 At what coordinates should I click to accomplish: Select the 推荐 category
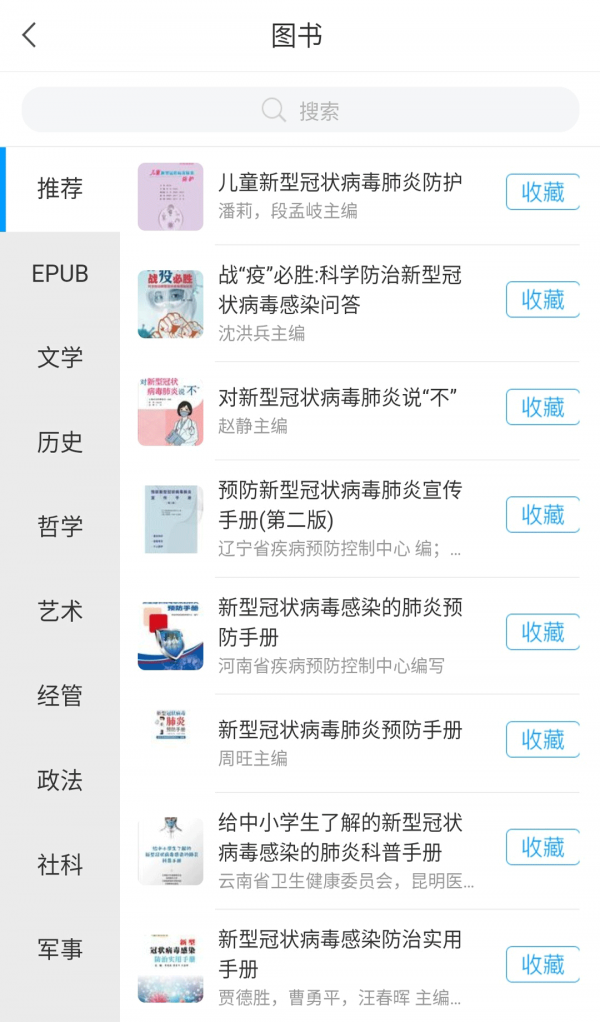[x=60, y=188]
